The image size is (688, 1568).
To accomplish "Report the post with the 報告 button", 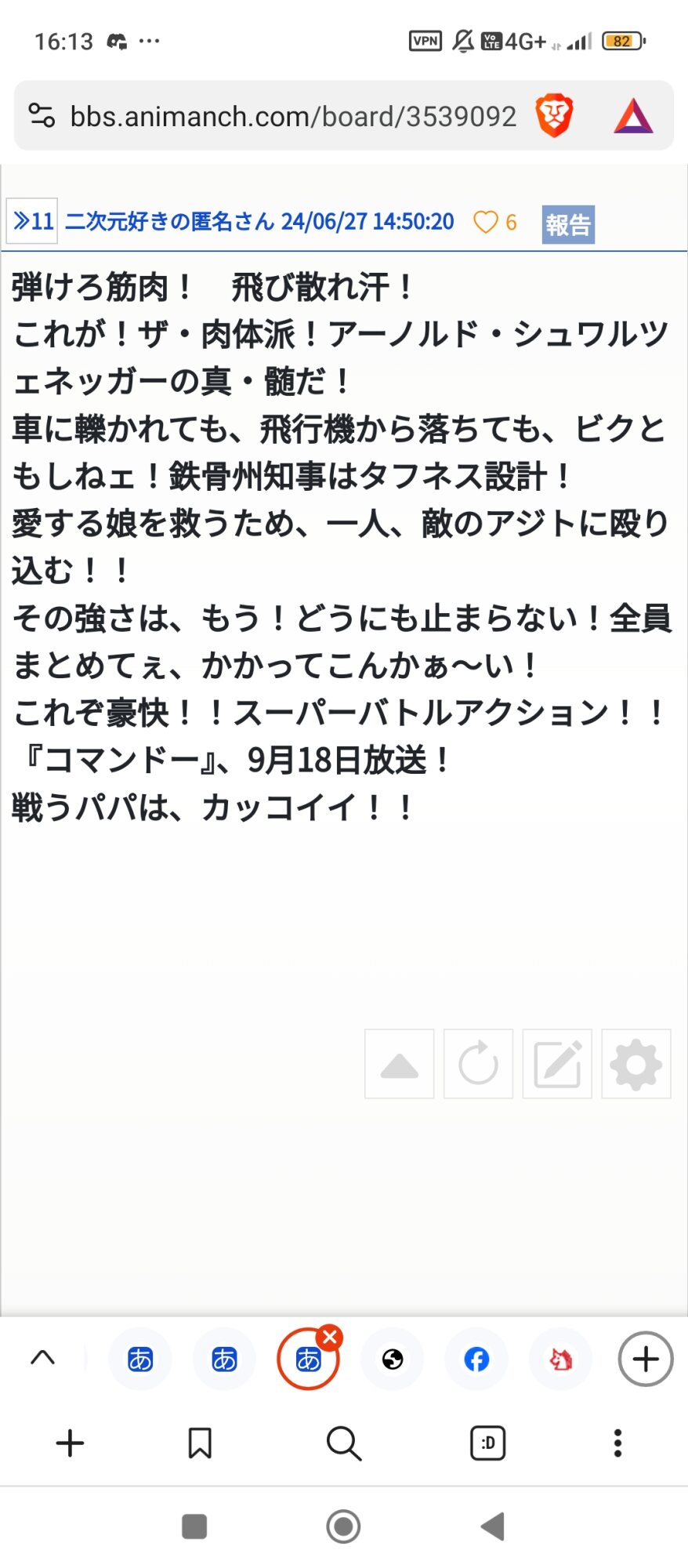I will (568, 225).
